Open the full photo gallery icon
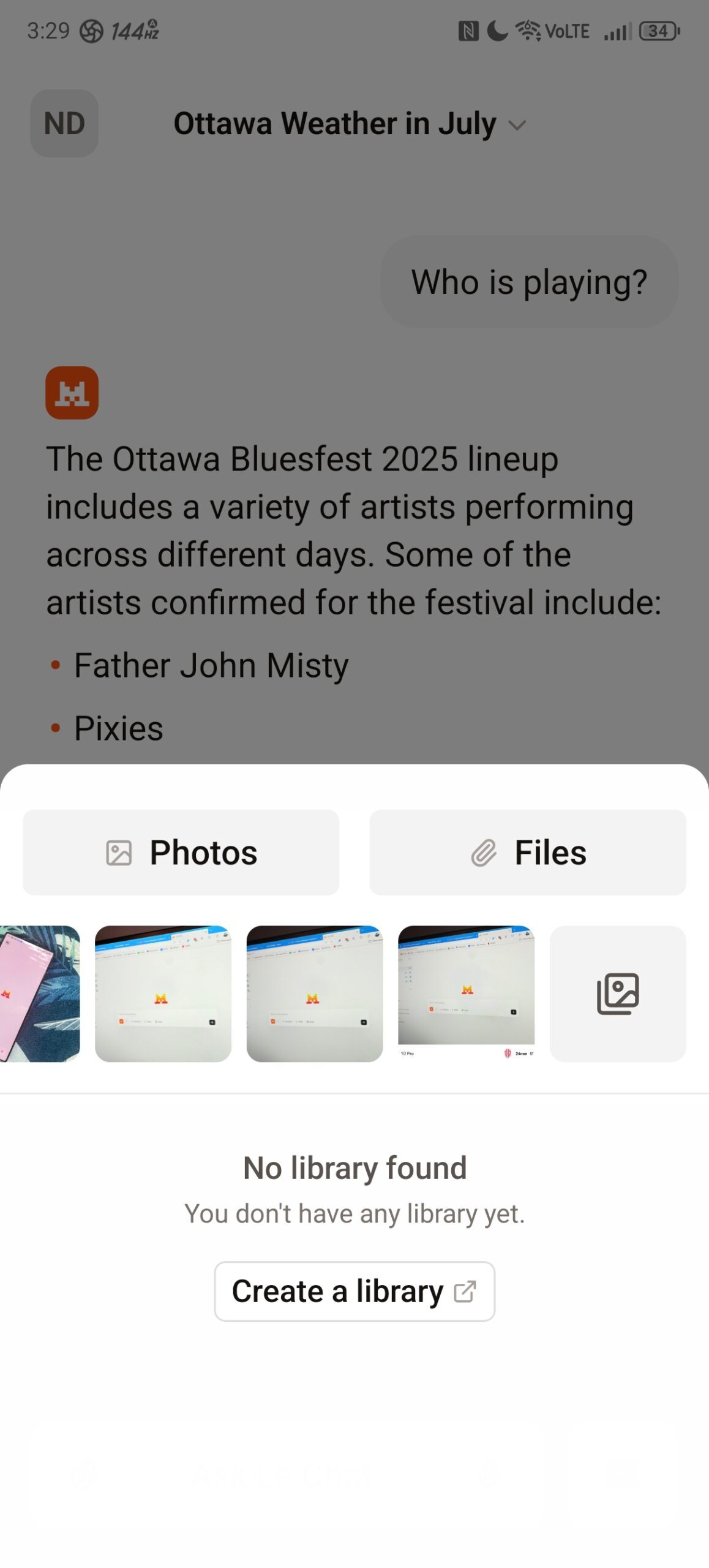Screen dimensions: 709x1568 [x=617, y=993]
